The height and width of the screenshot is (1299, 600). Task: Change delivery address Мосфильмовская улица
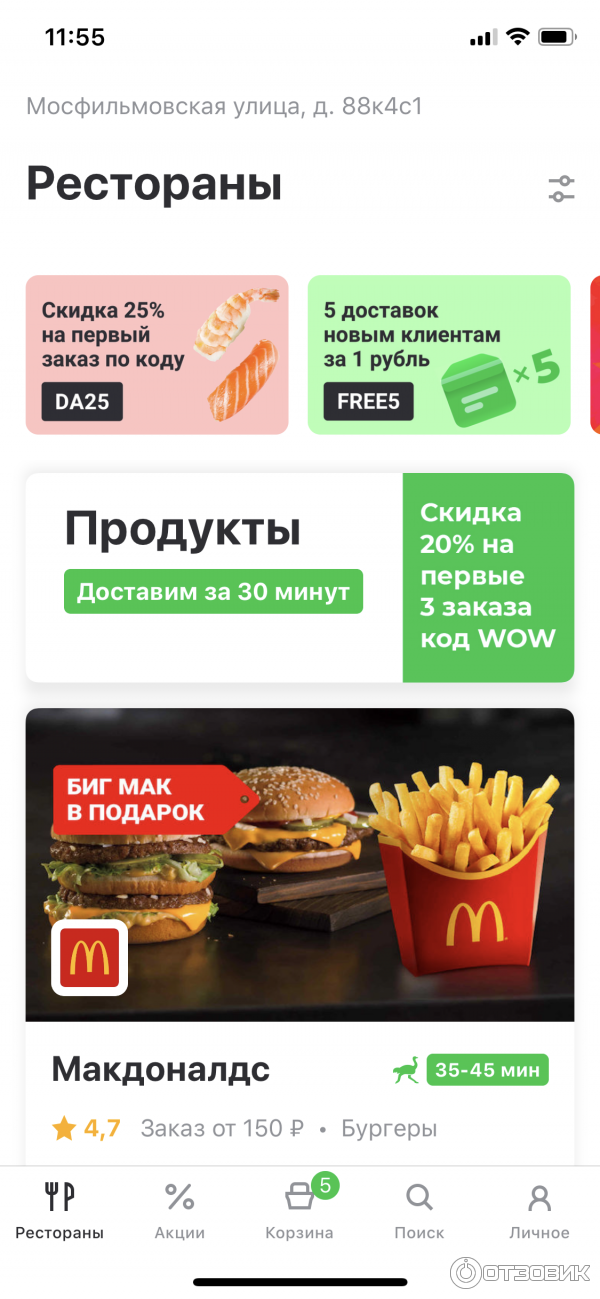pyautogui.click(x=224, y=106)
